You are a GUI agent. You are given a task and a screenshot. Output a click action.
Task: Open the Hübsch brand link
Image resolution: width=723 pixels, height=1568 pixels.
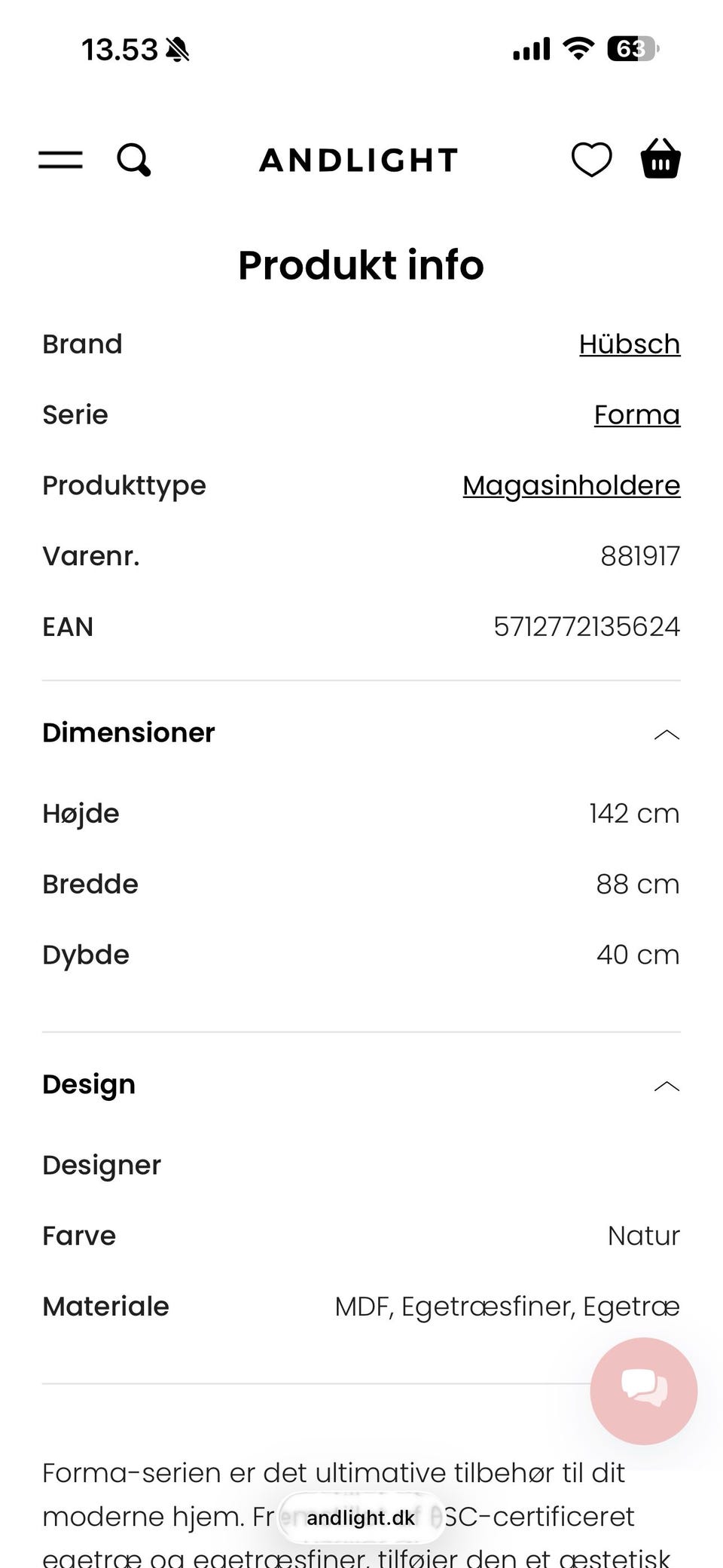click(629, 344)
